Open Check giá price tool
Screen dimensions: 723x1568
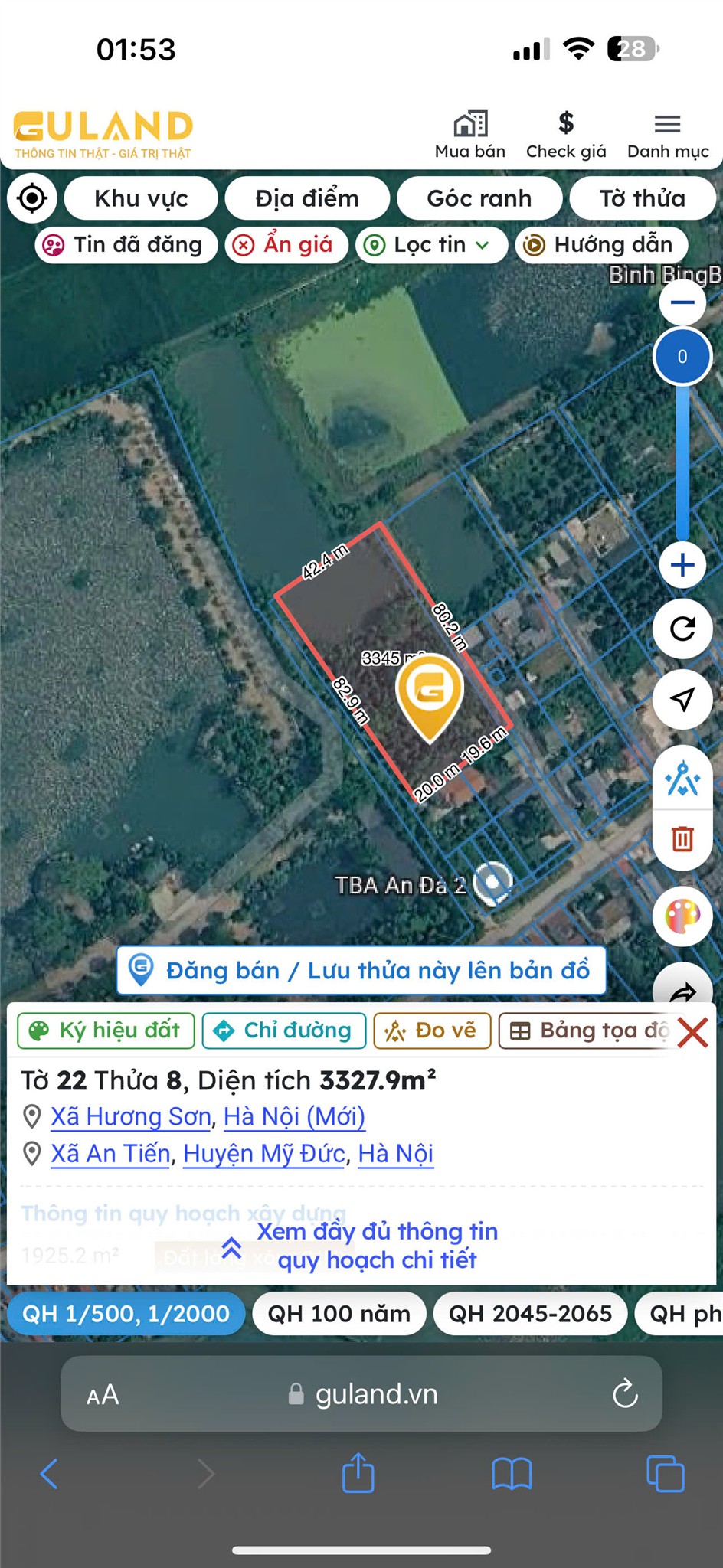pyautogui.click(x=566, y=136)
